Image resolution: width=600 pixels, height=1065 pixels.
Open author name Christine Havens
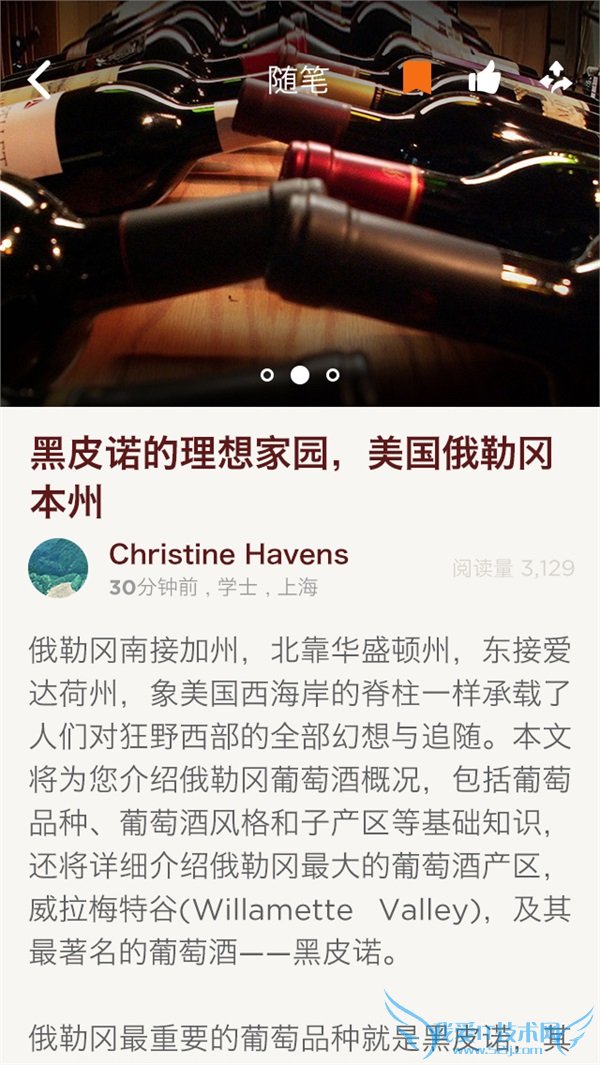pos(228,554)
